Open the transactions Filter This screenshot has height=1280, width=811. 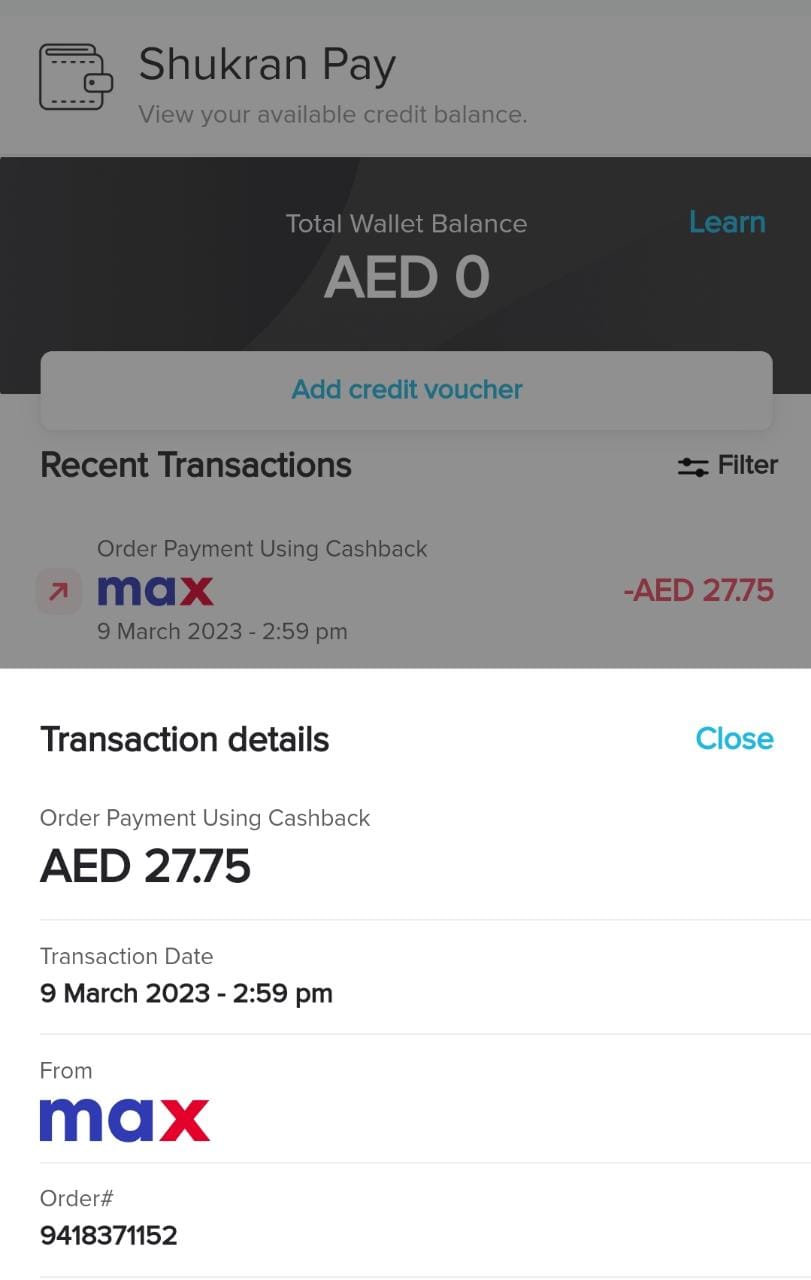727,465
